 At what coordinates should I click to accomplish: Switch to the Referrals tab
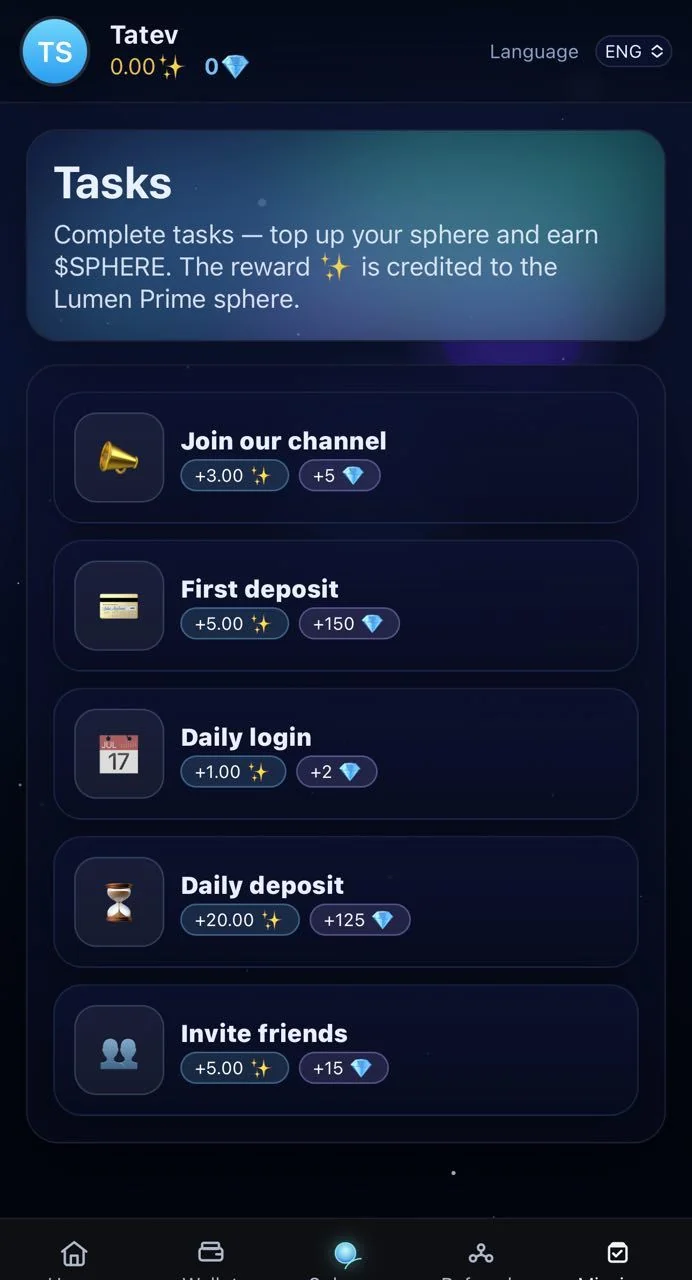tap(481, 1256)
